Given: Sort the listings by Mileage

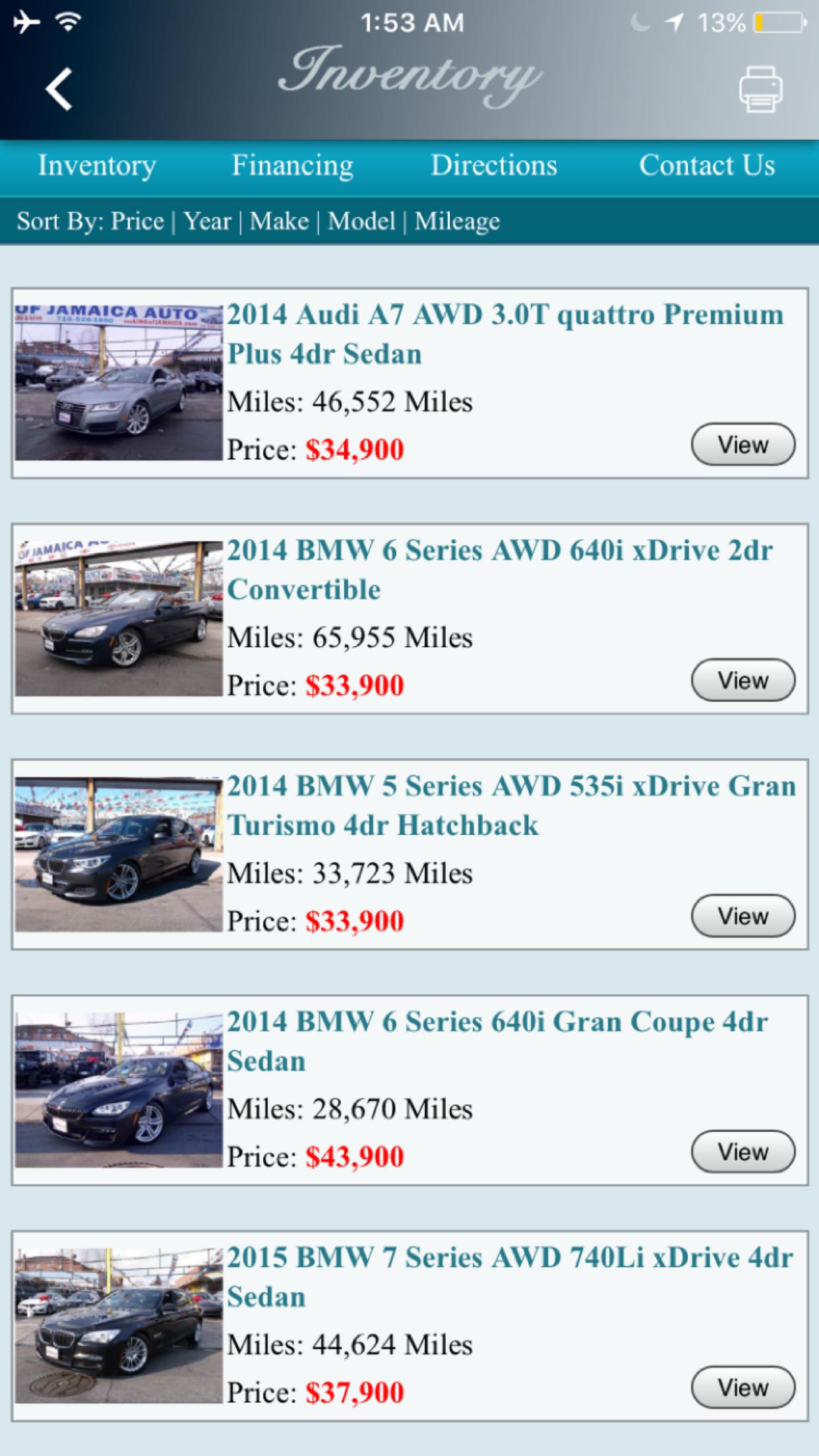Looking at the screenshot, I should point(457,221).
